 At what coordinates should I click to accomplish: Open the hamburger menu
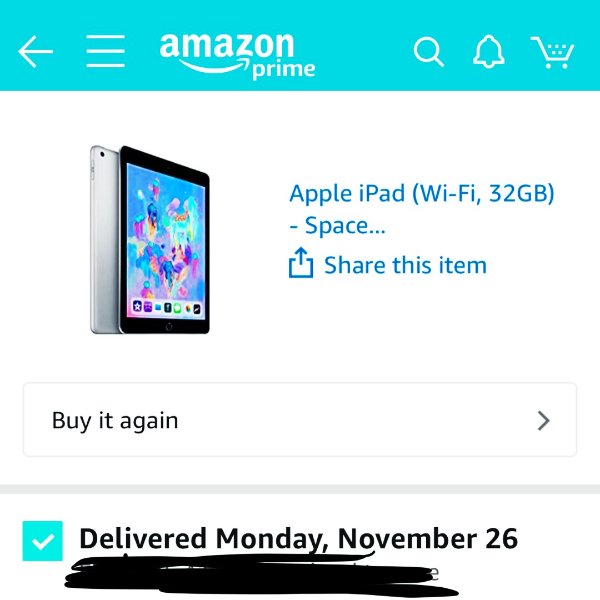[x=105, y=52]
